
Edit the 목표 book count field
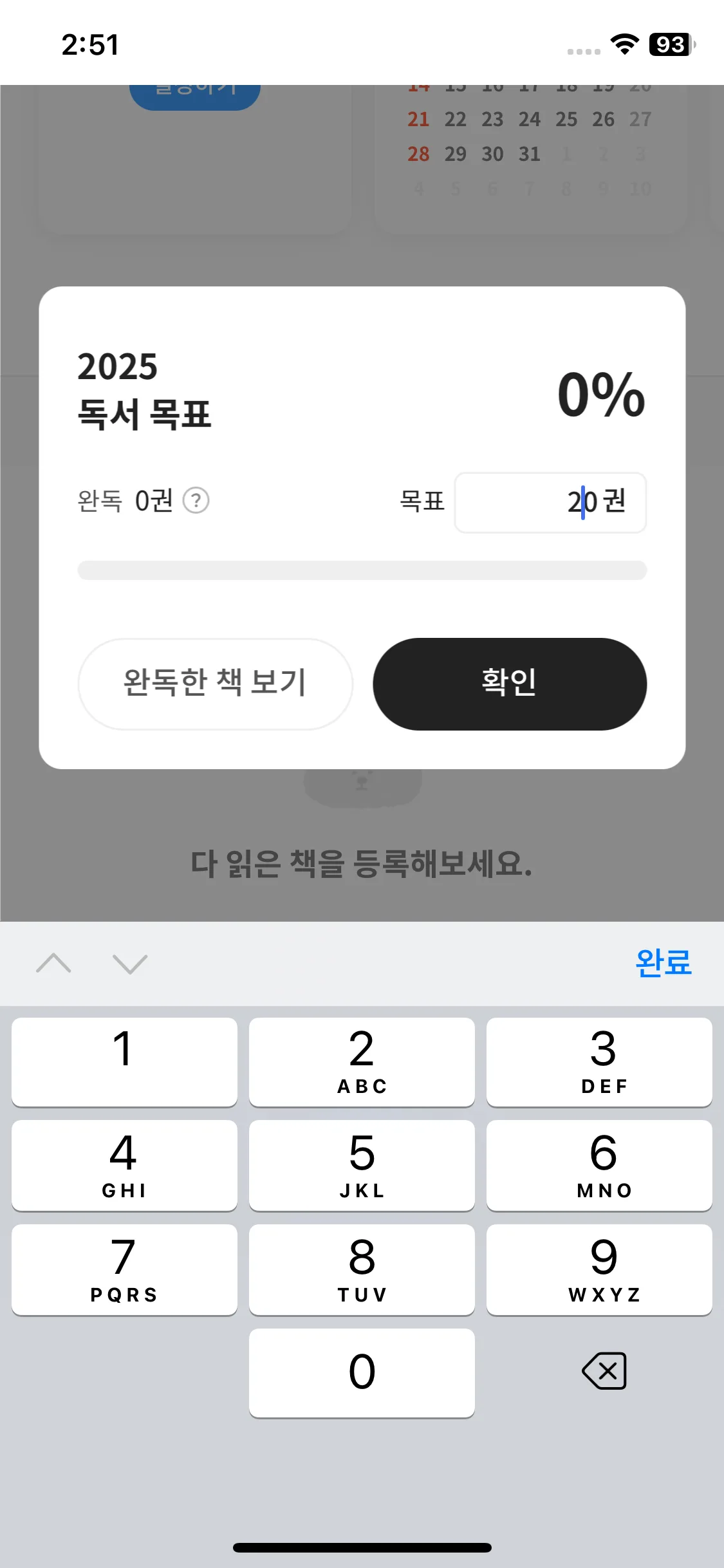[x=550, y=503]
